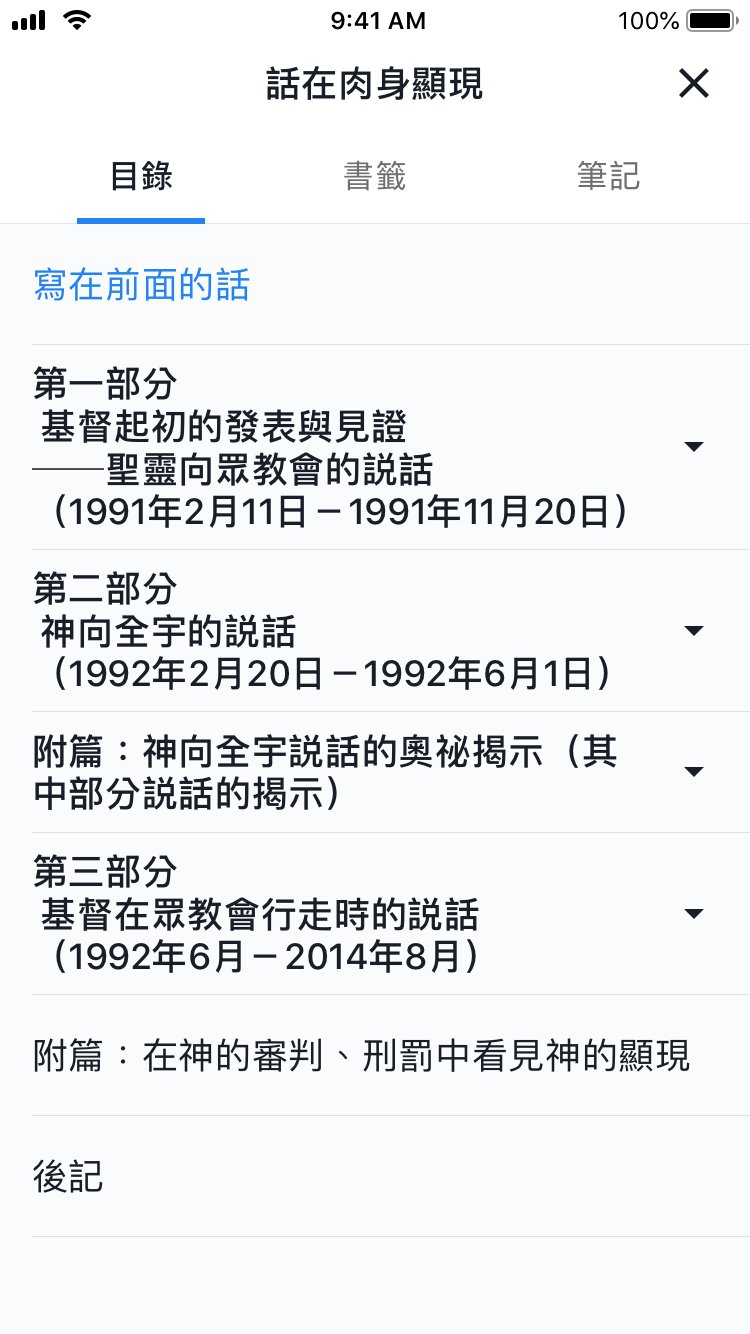Expand 第三部分 section arrow
750x1334 pixels.
pyautogui.click(x=694, y=913)
